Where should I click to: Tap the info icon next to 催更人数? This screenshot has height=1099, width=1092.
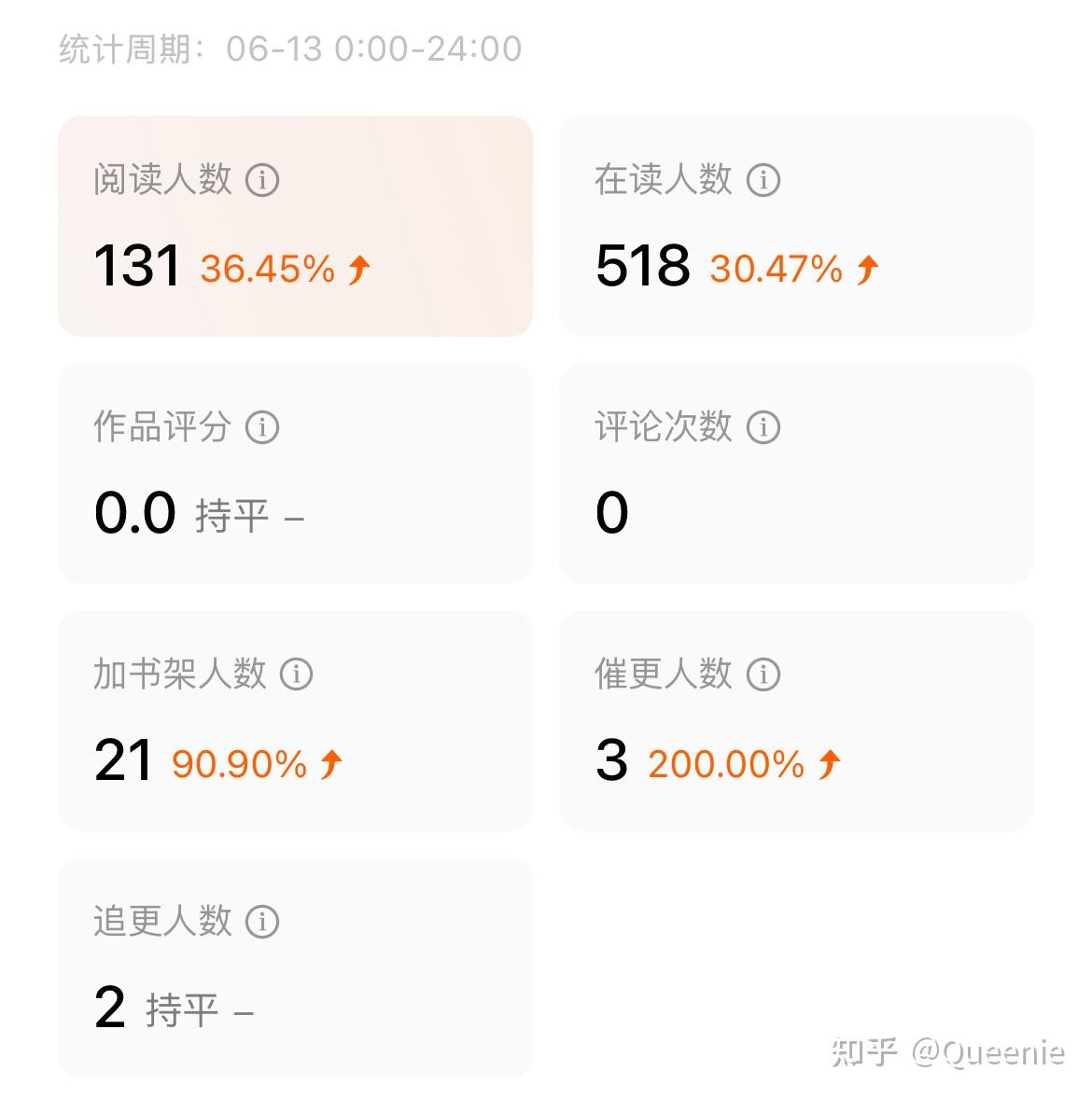coord(763,675)
